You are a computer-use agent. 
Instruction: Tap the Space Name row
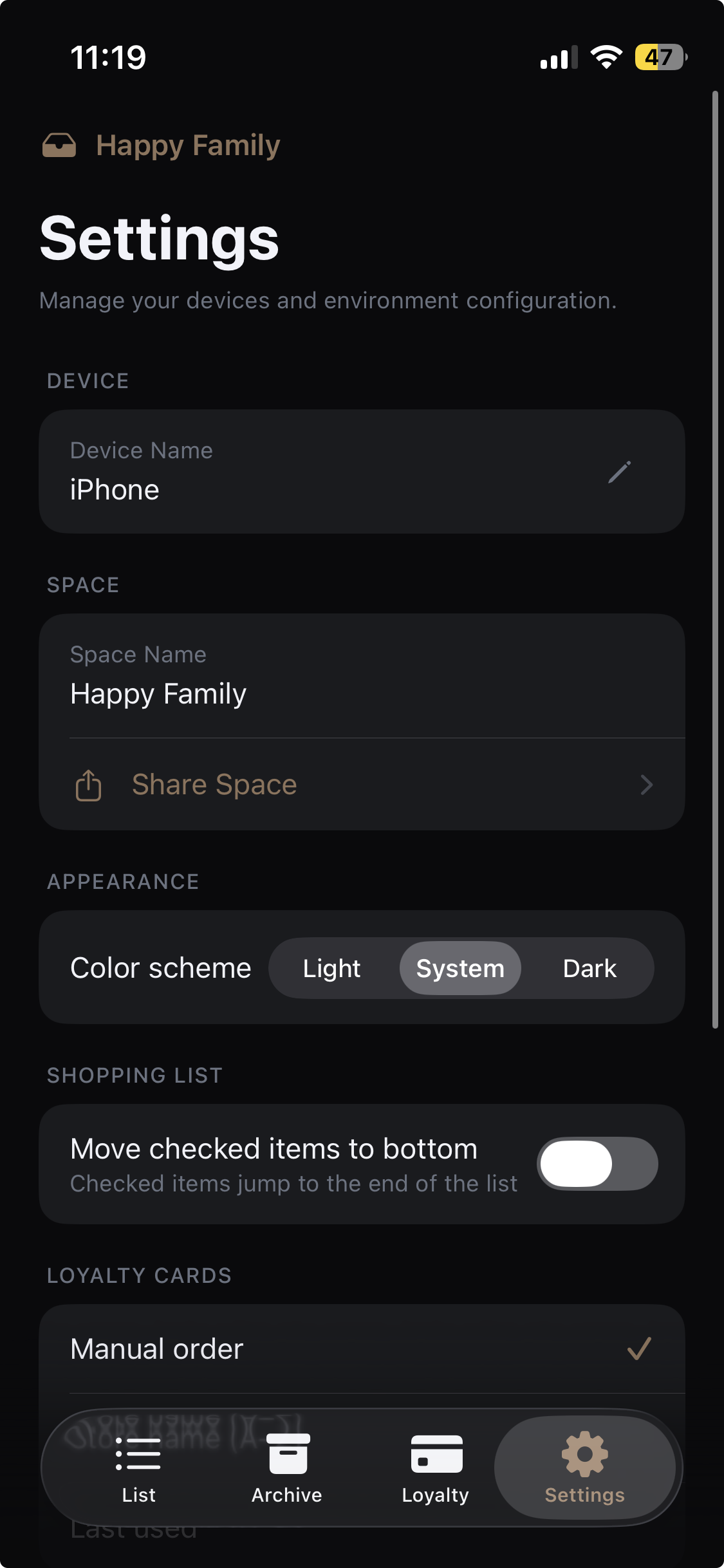tap(362, 676)
